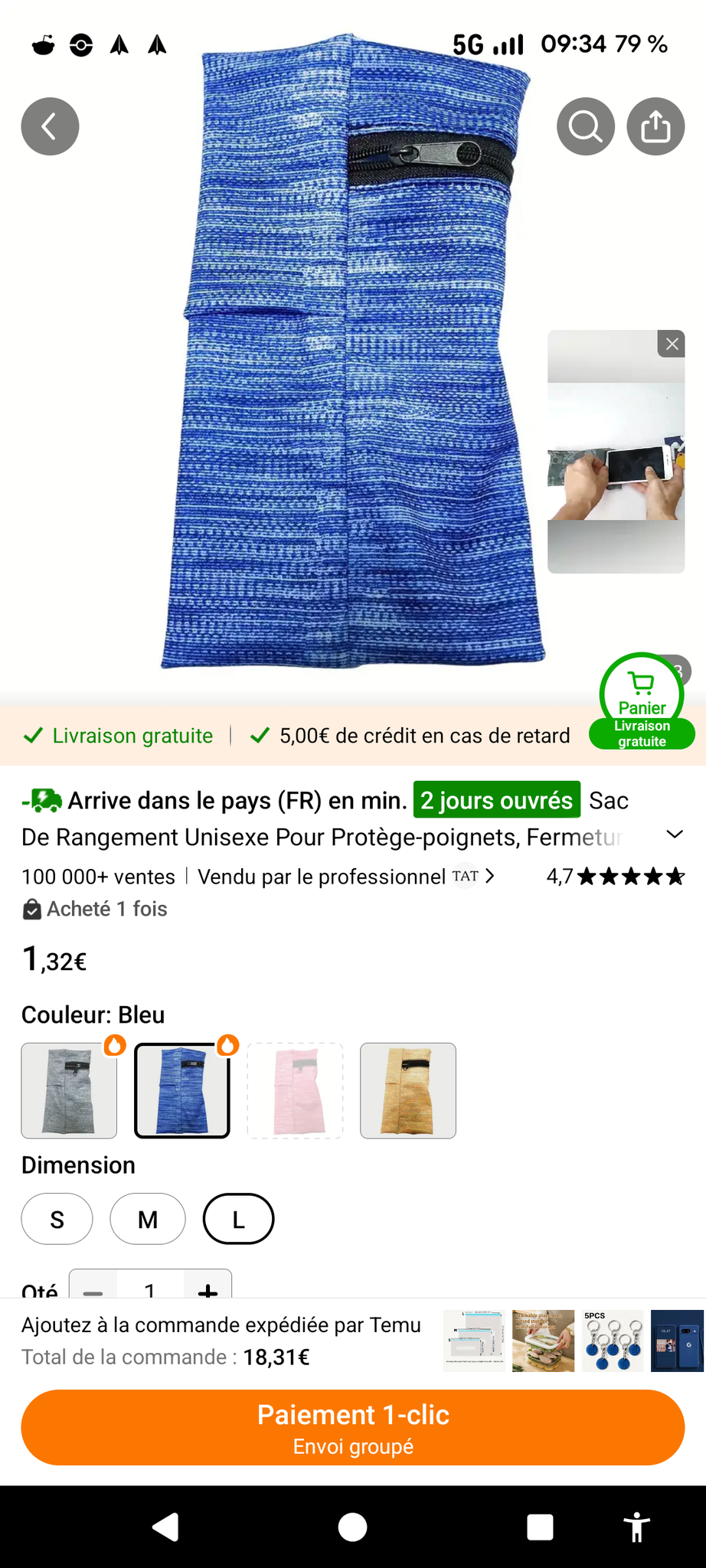Keep size L selected
The width and height of the screenshot is (706, 1568).
237,1219
